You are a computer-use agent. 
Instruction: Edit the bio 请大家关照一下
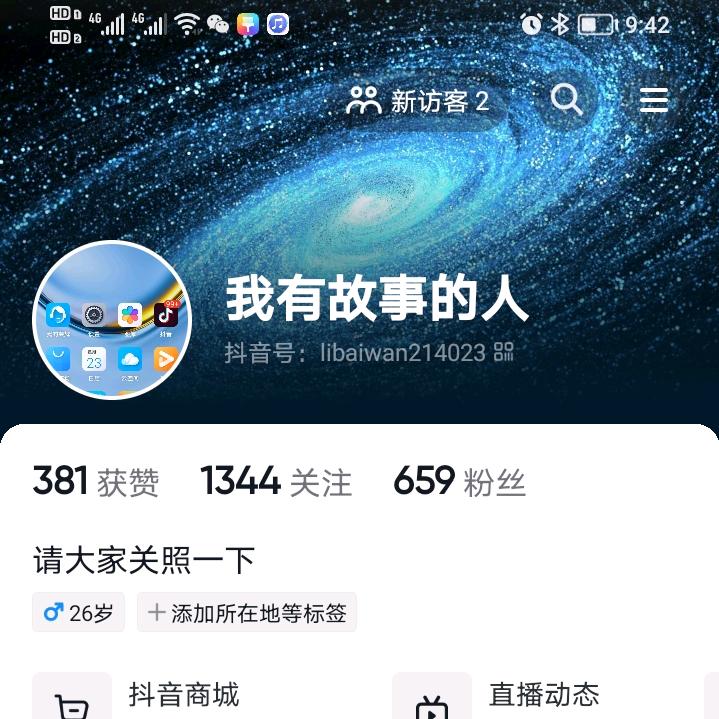pyautogui.click(x=144, y=560)
